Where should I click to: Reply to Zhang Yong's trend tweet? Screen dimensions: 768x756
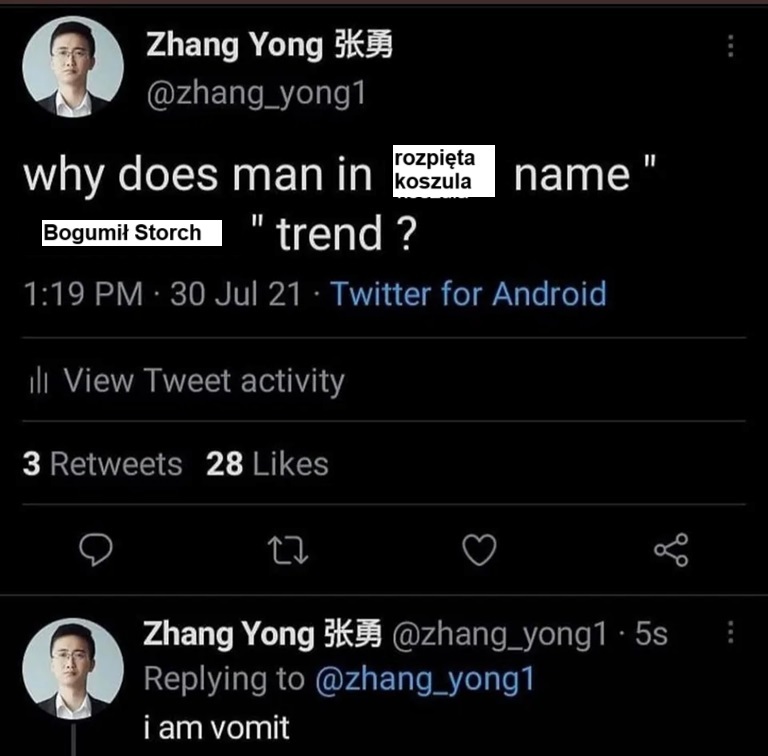(95, 549)
